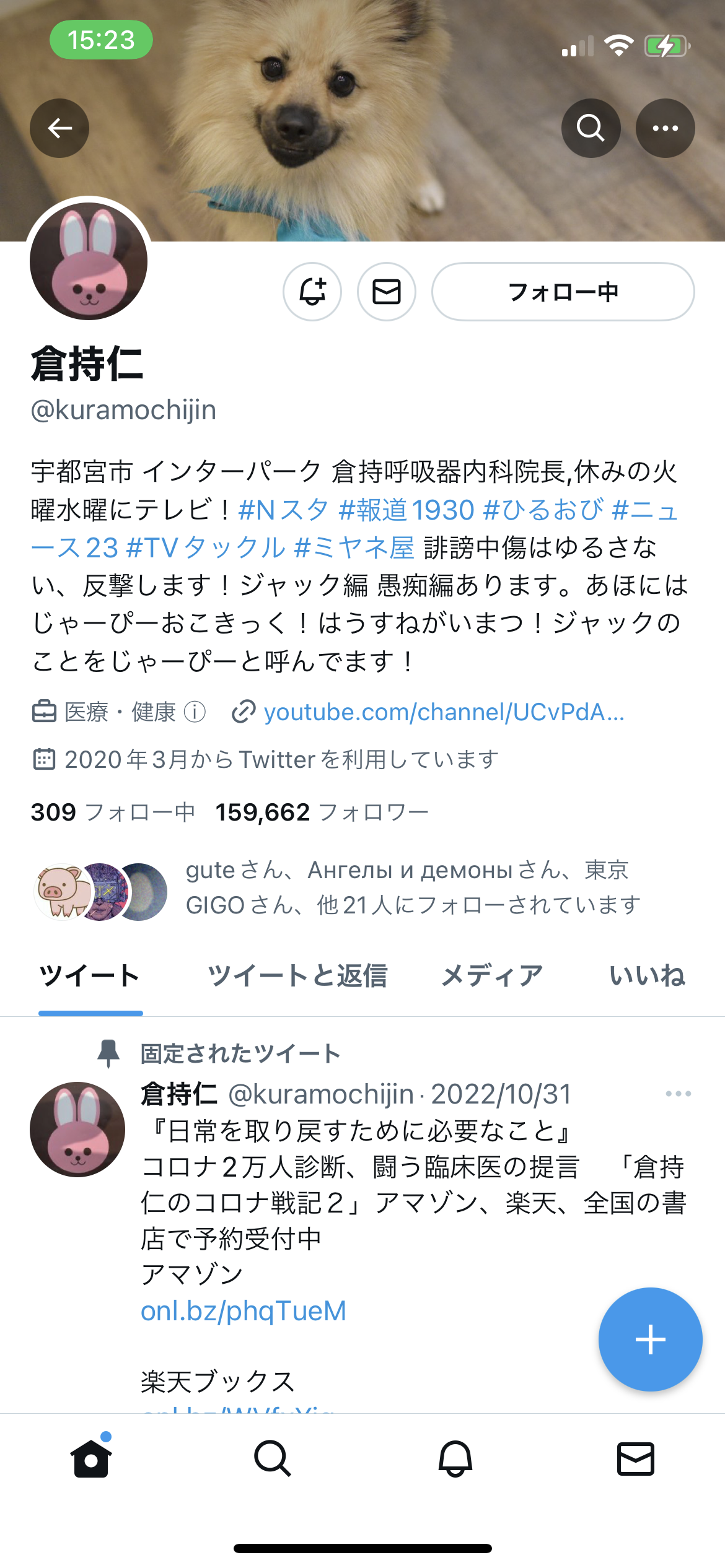Open the pinned tweet's more options

(678, 1094)
